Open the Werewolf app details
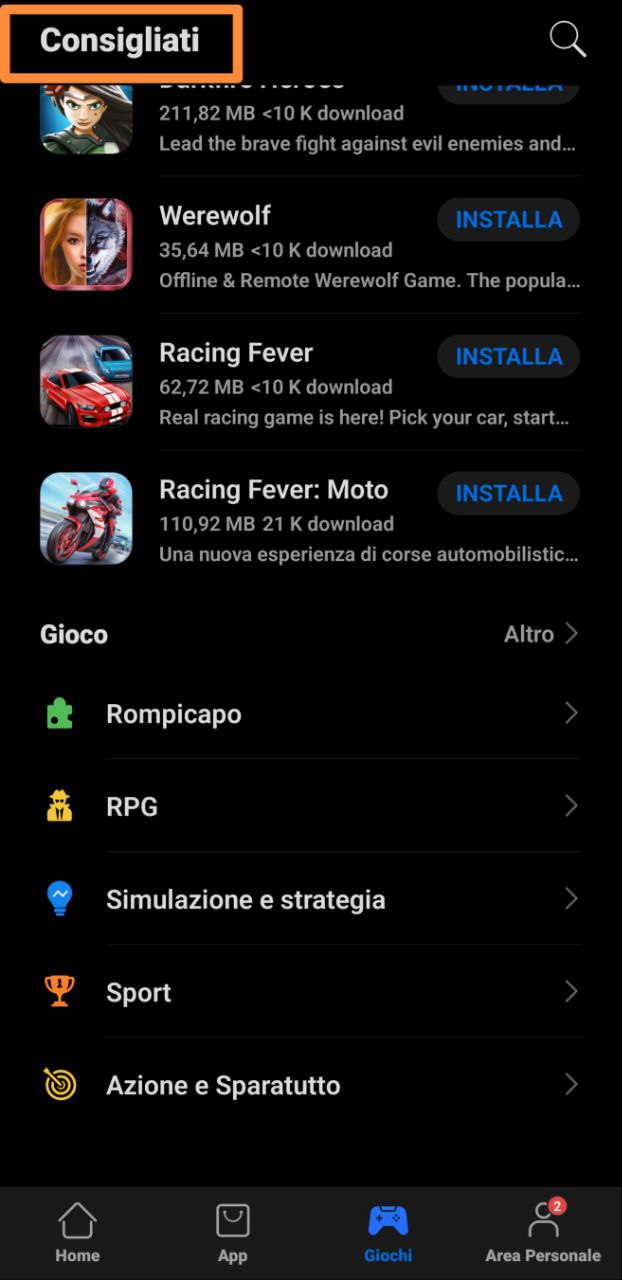The width and height of the screenshot is (622, 1280). pos(215,216)
